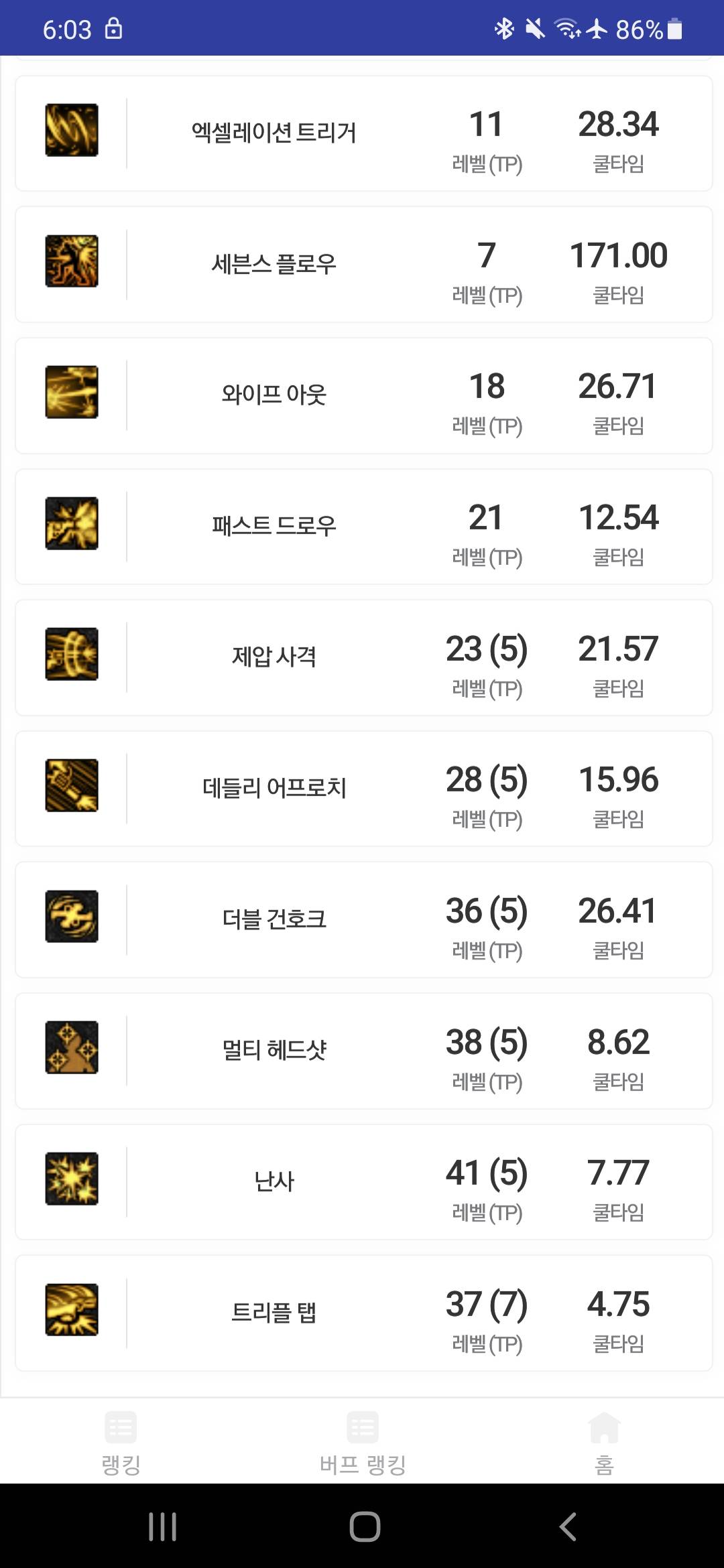The width and height of the screenshot is (724, 1568).
Task: Open the recent apps view
Action: pos(162,1526)
